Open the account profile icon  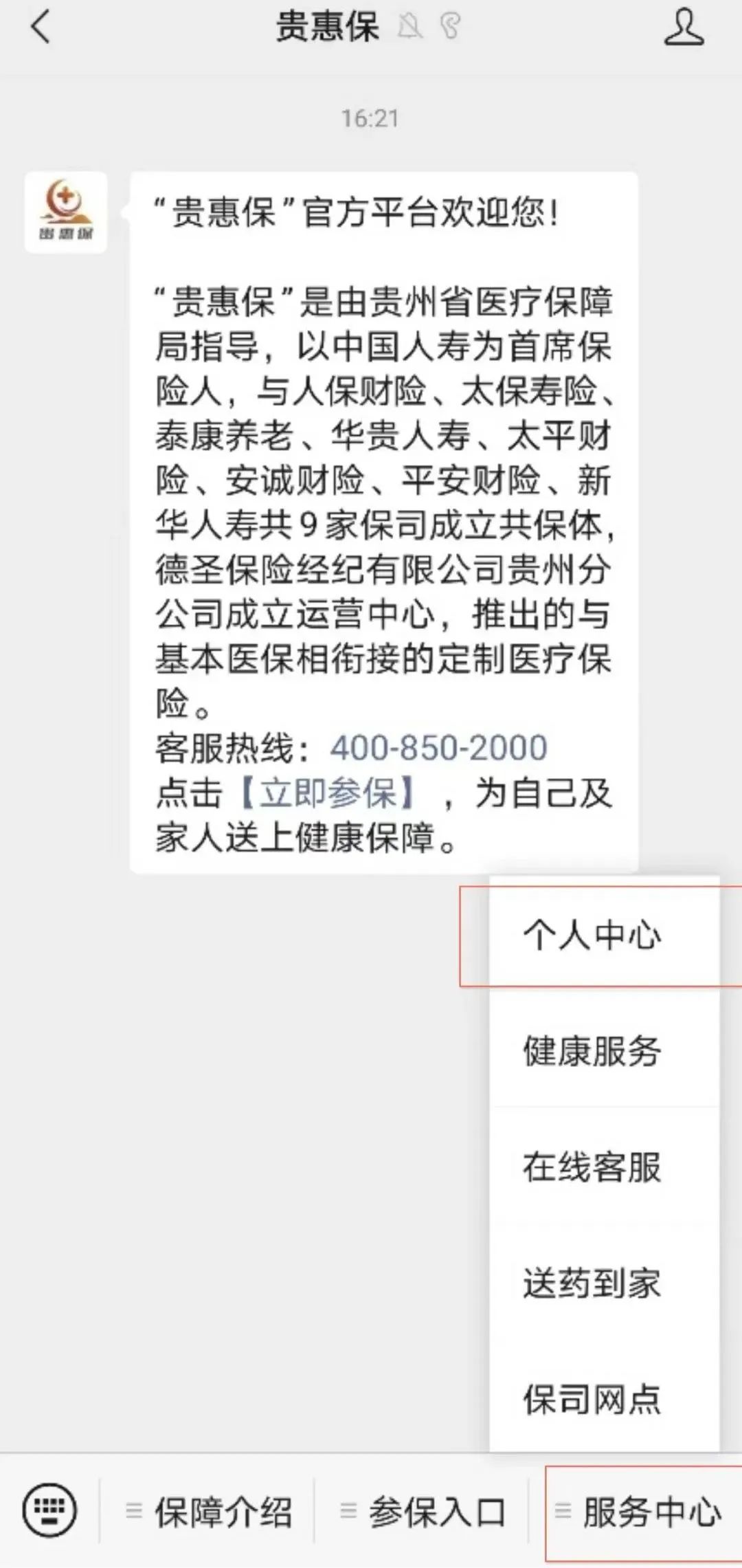[684, 27]
